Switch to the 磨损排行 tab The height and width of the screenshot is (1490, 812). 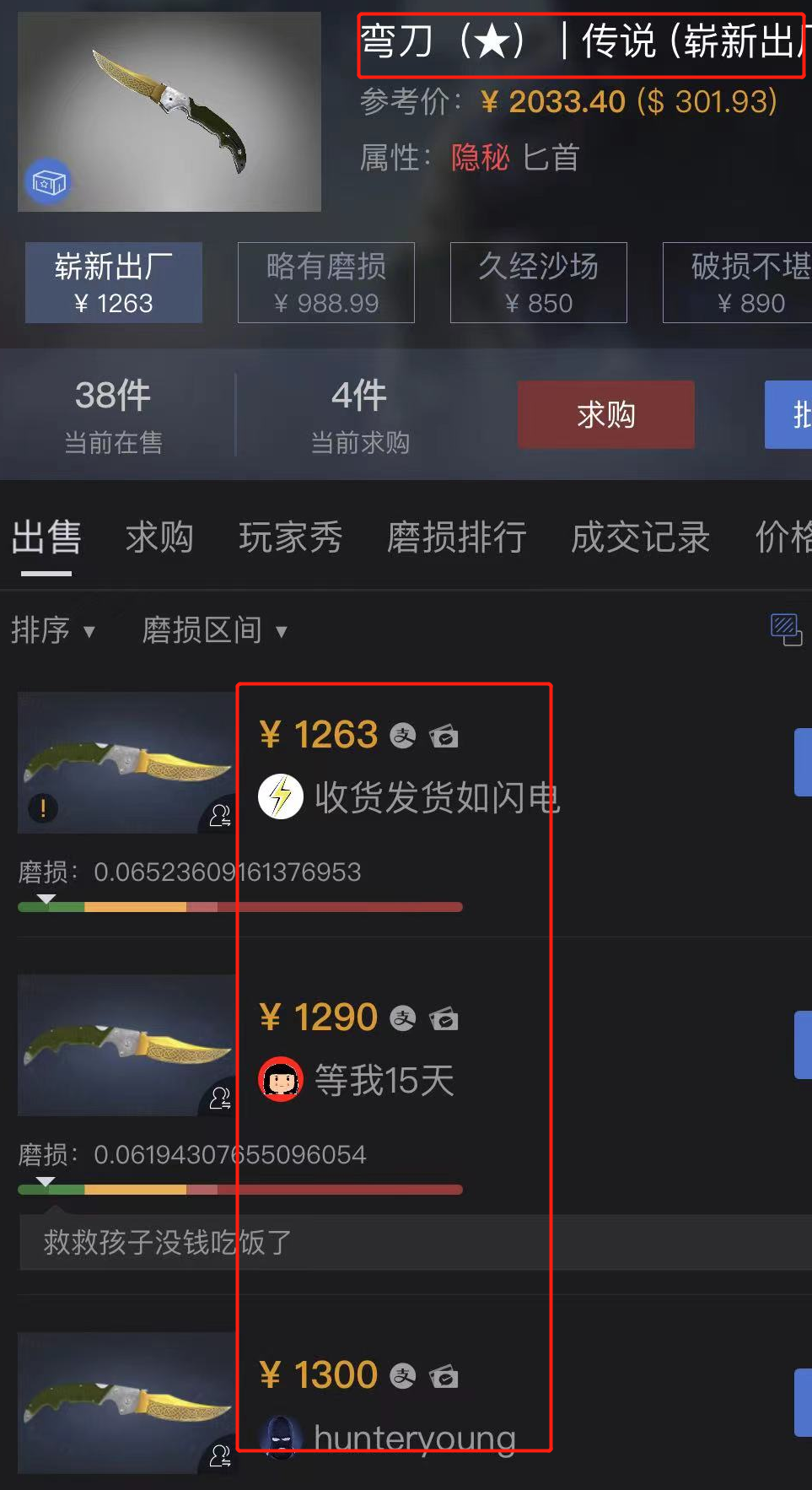click(x=456, y=537)
